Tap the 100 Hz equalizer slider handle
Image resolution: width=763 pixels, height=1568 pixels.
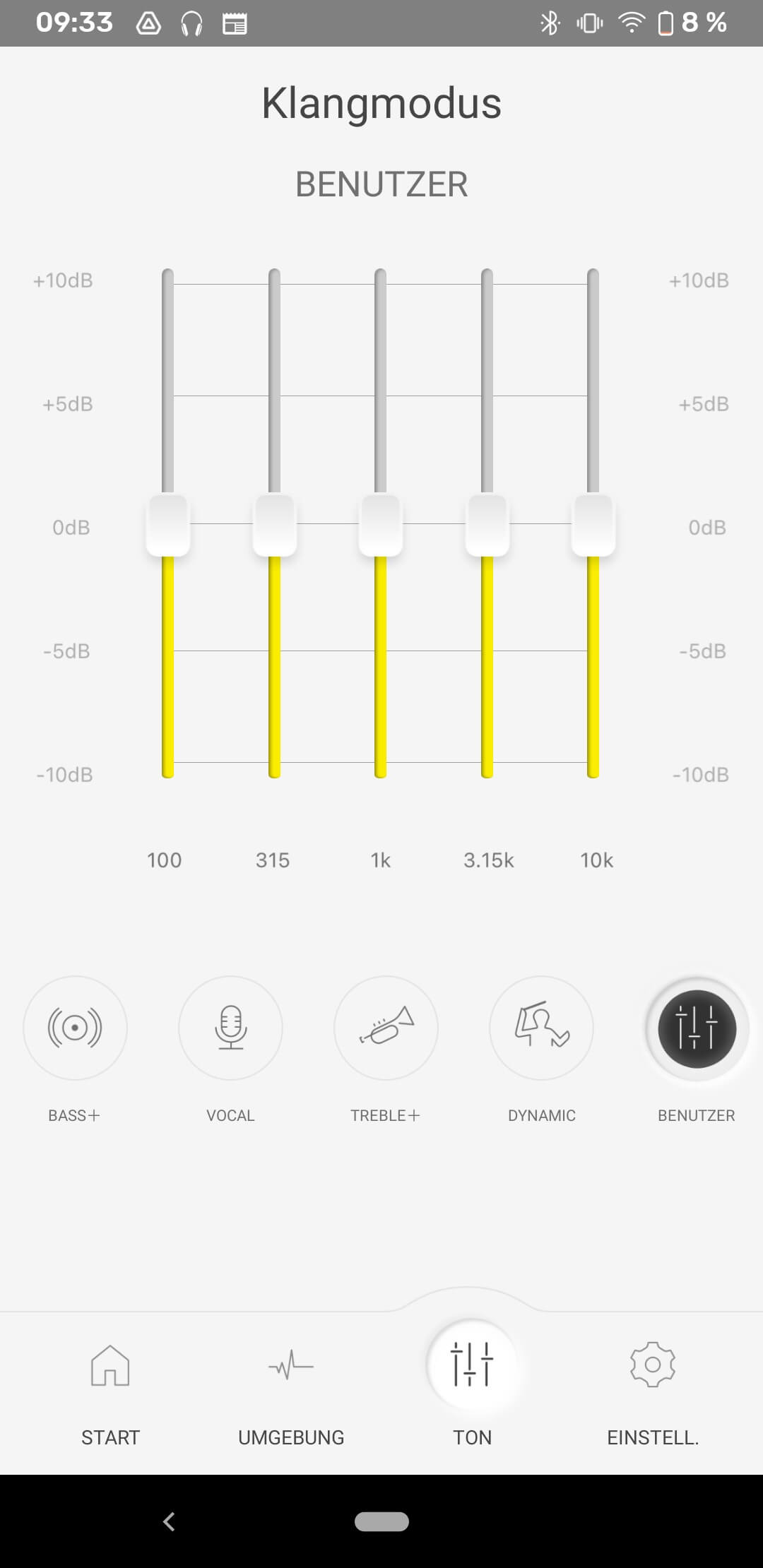tap(167, 525)
